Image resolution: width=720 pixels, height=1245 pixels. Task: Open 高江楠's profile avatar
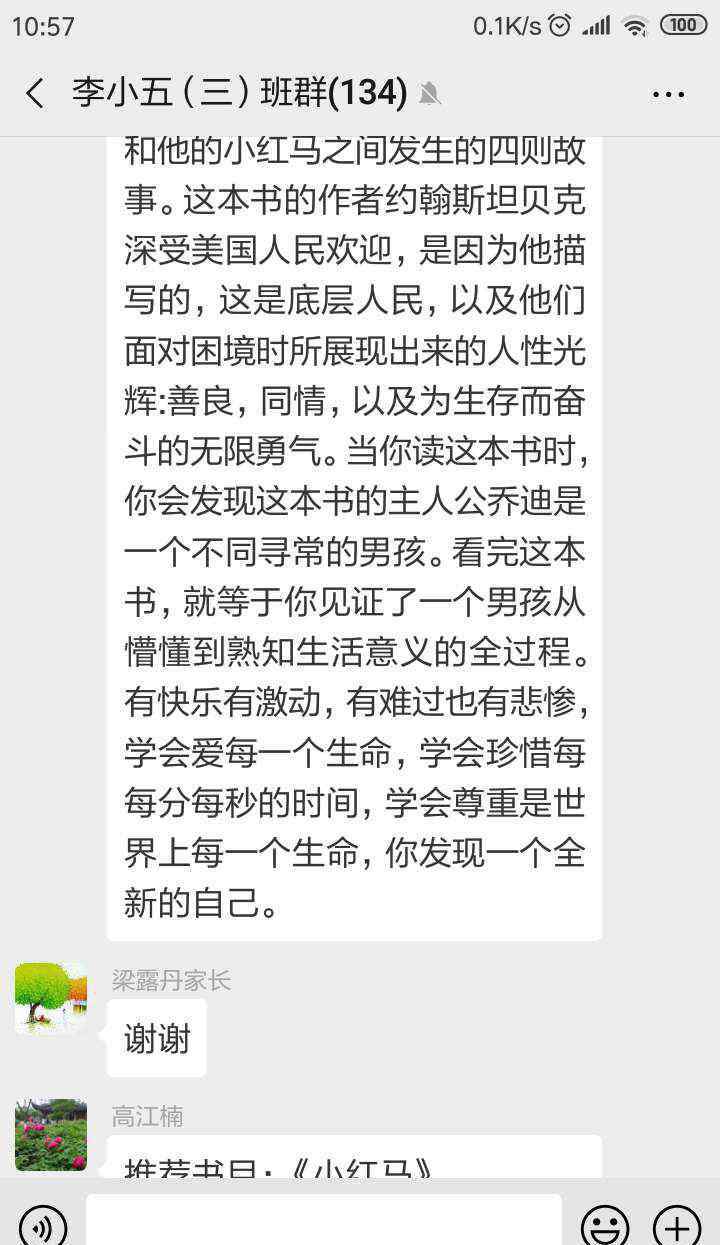[51, 1134]
